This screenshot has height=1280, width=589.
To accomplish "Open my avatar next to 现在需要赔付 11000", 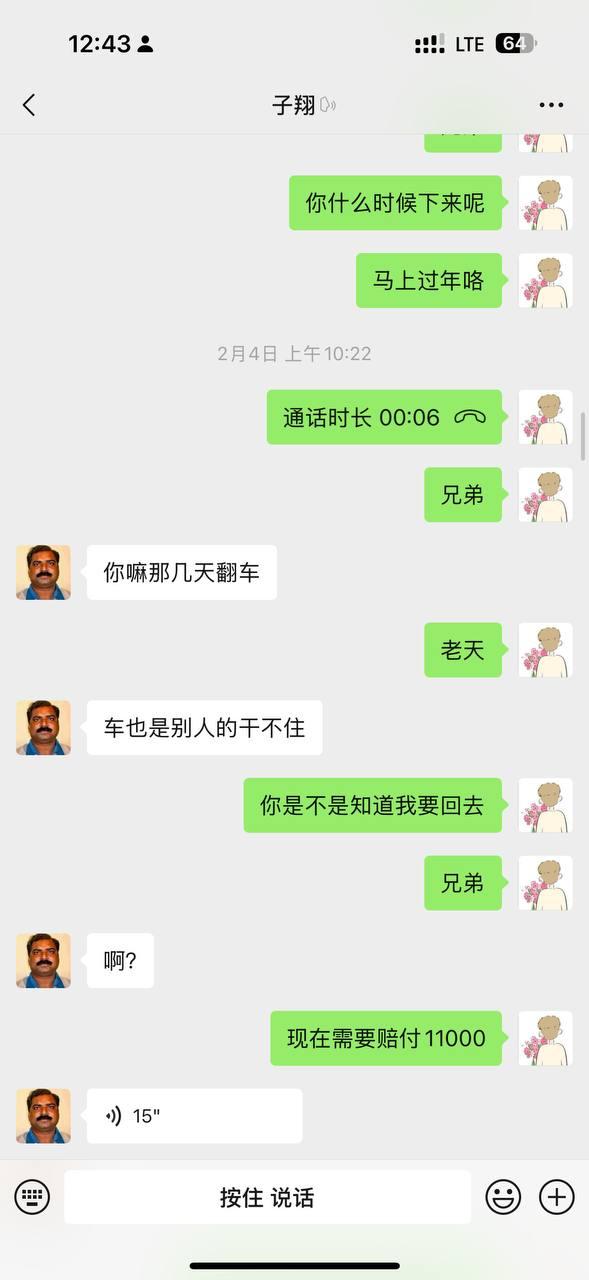I will 545,1038.
